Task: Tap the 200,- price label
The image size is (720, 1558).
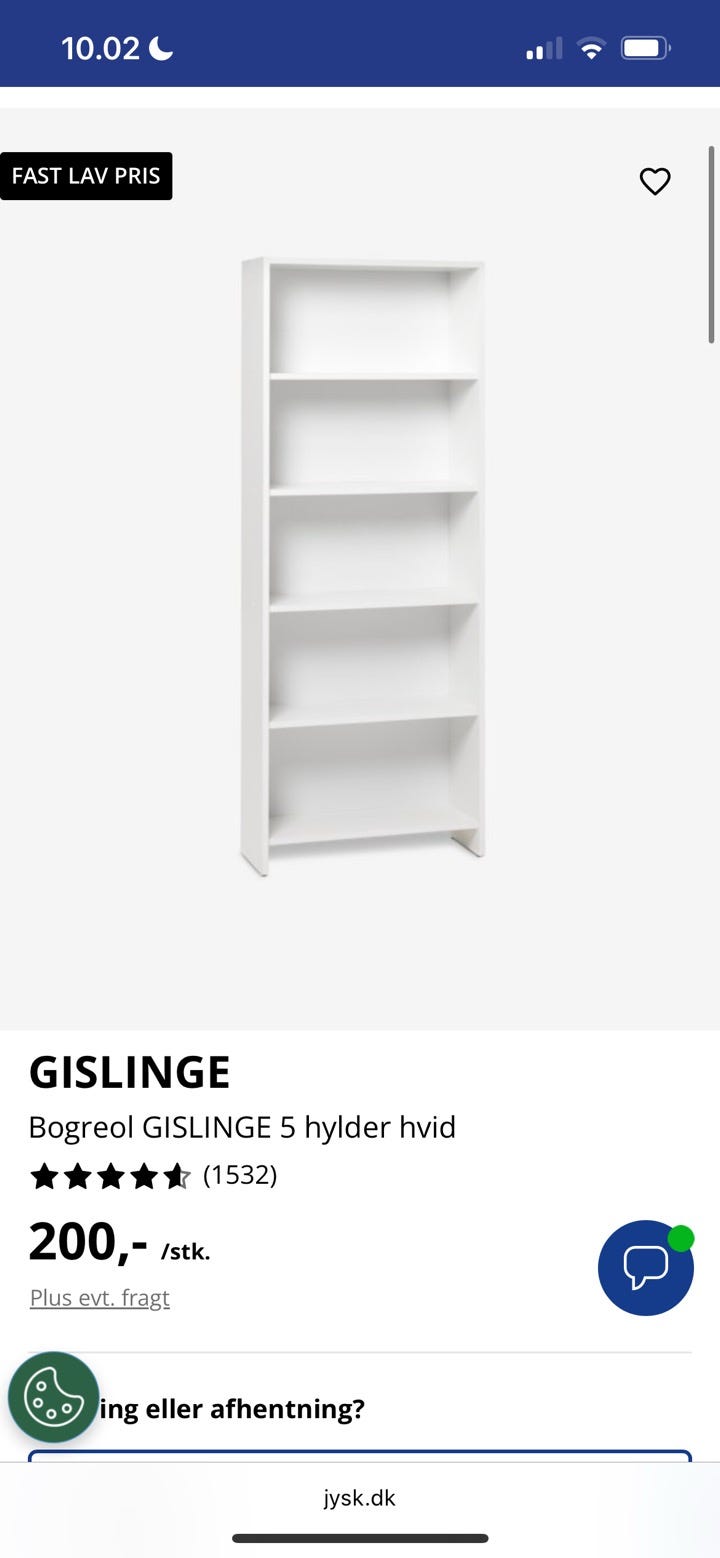Action: 85,1242
